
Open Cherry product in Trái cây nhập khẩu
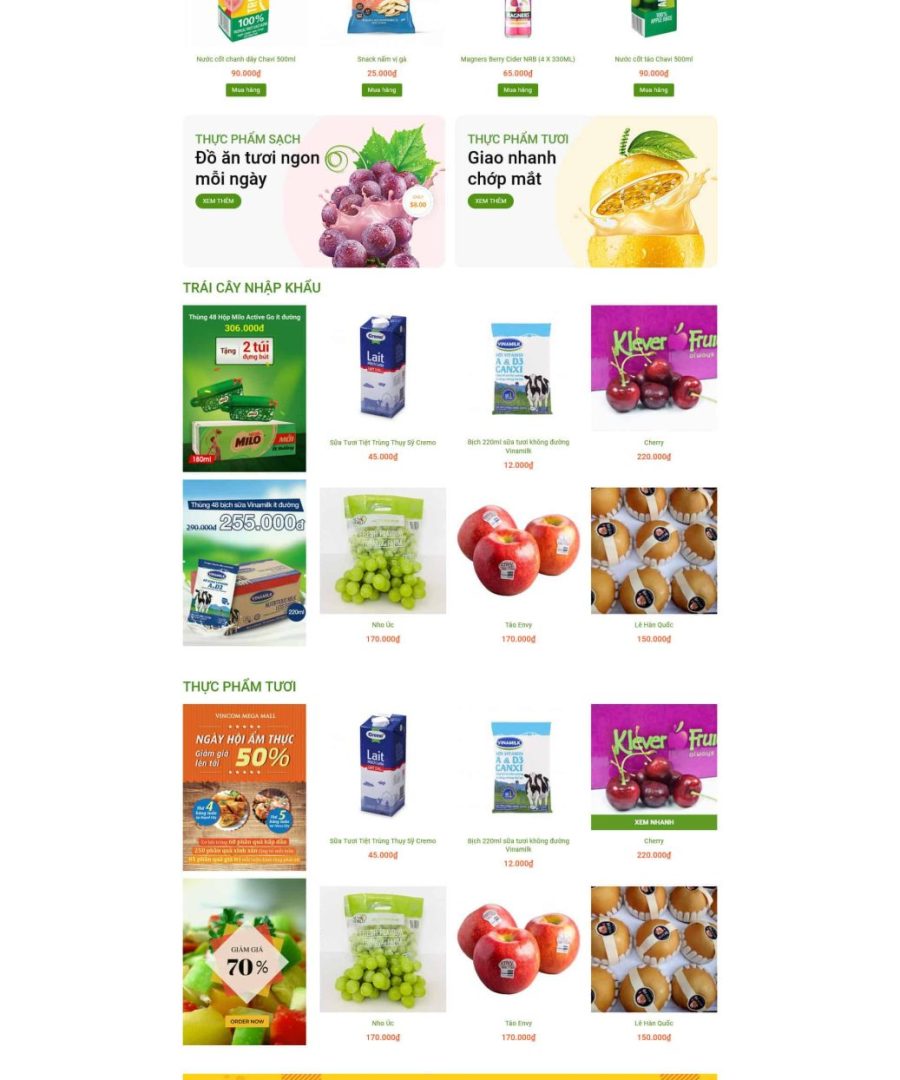654,367
